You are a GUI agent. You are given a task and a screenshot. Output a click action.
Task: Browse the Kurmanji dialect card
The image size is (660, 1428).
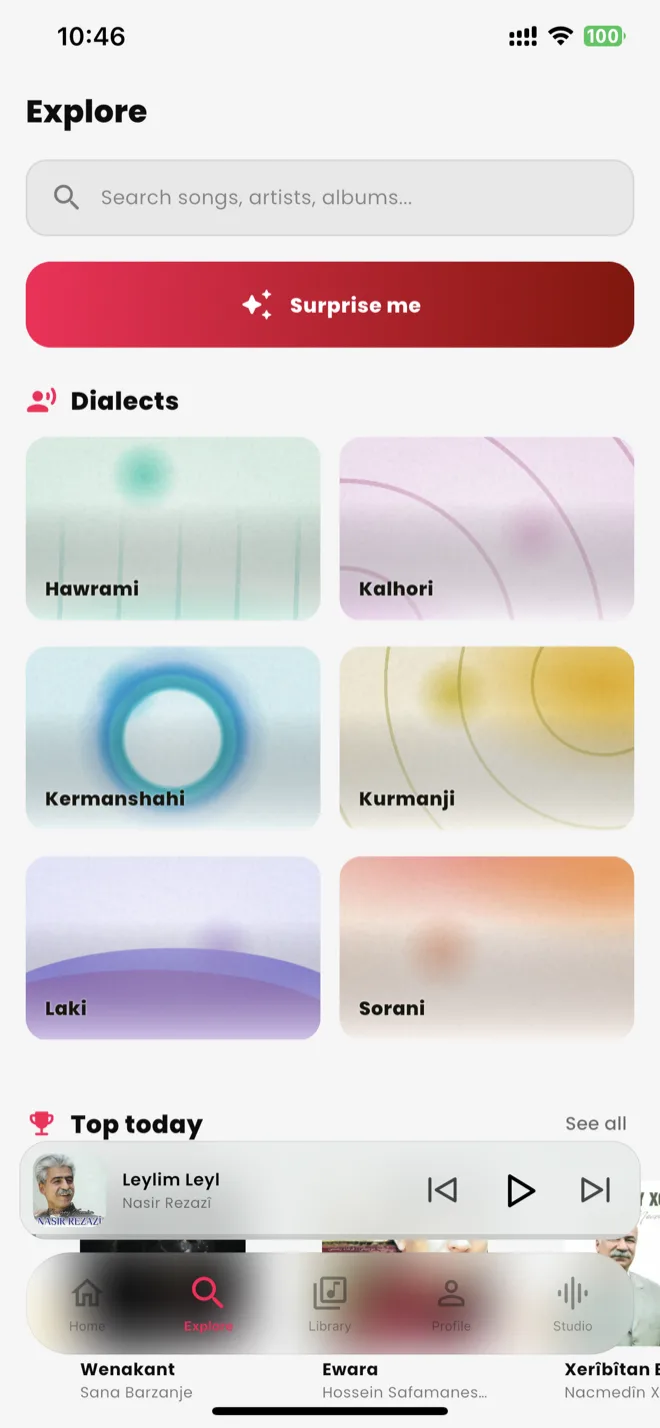[487, 738]
